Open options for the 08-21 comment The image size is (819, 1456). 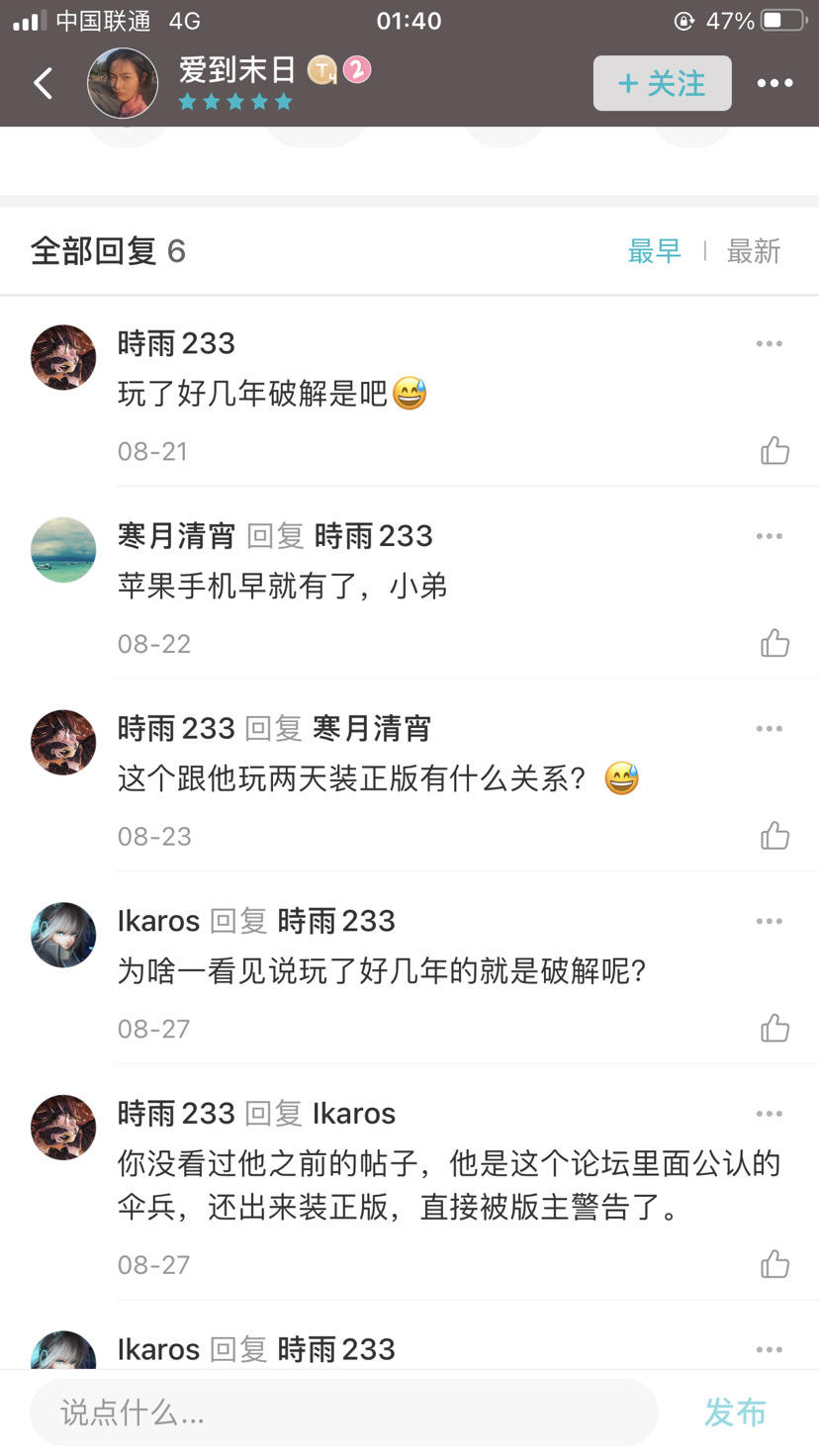click(x=769, y=344)
